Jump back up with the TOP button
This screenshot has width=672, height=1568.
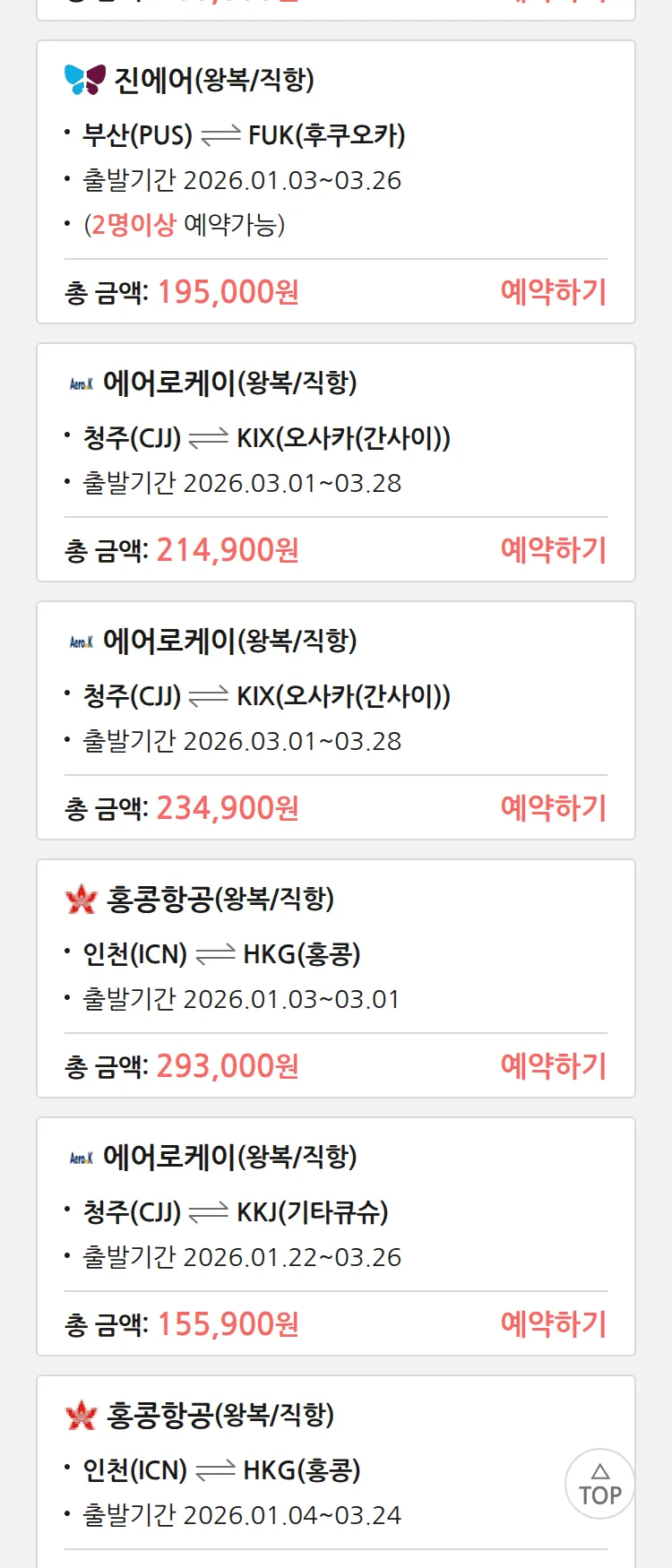click(x=599, y=1484)
